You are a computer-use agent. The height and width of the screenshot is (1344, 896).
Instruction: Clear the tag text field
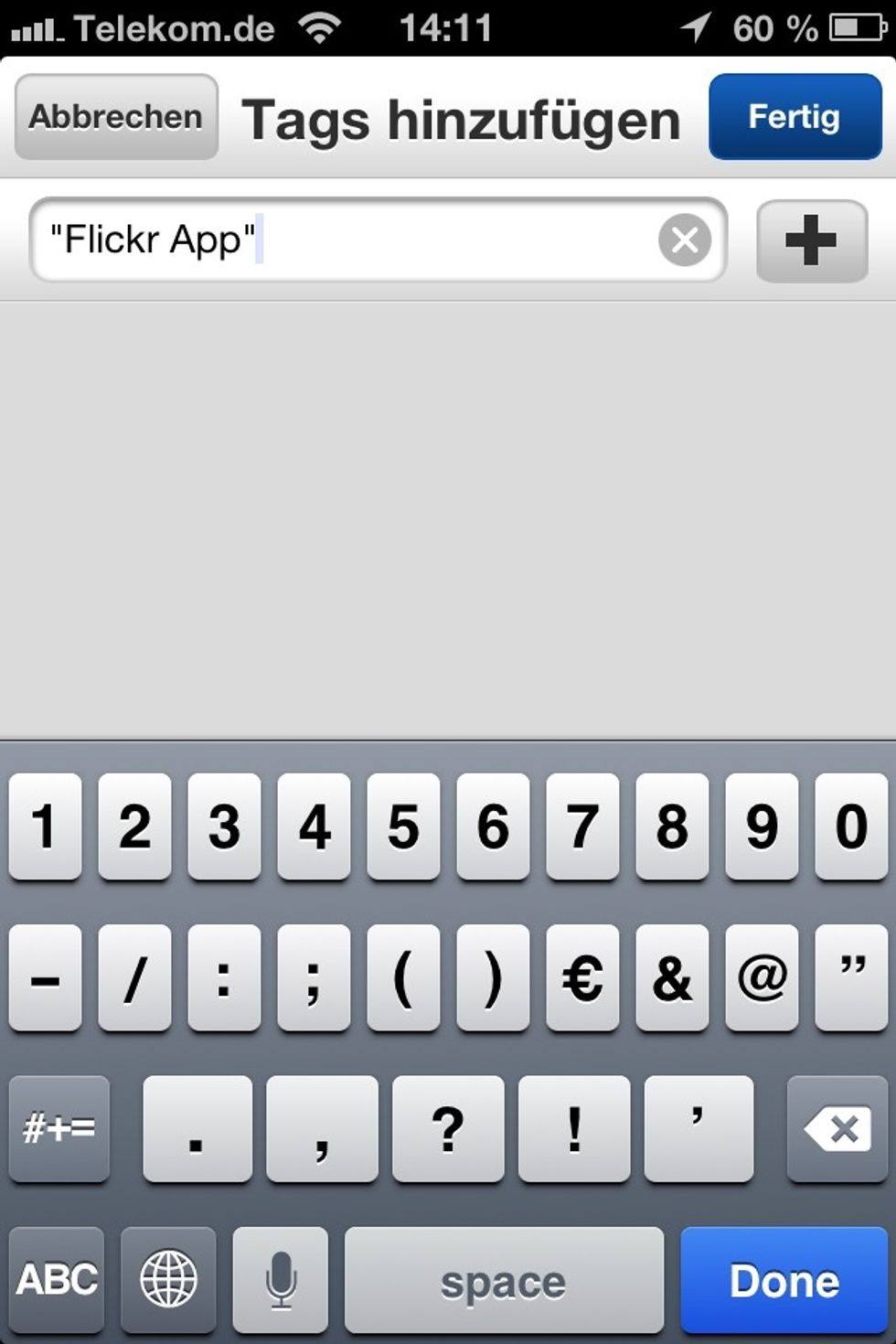(x=684, y=240)
